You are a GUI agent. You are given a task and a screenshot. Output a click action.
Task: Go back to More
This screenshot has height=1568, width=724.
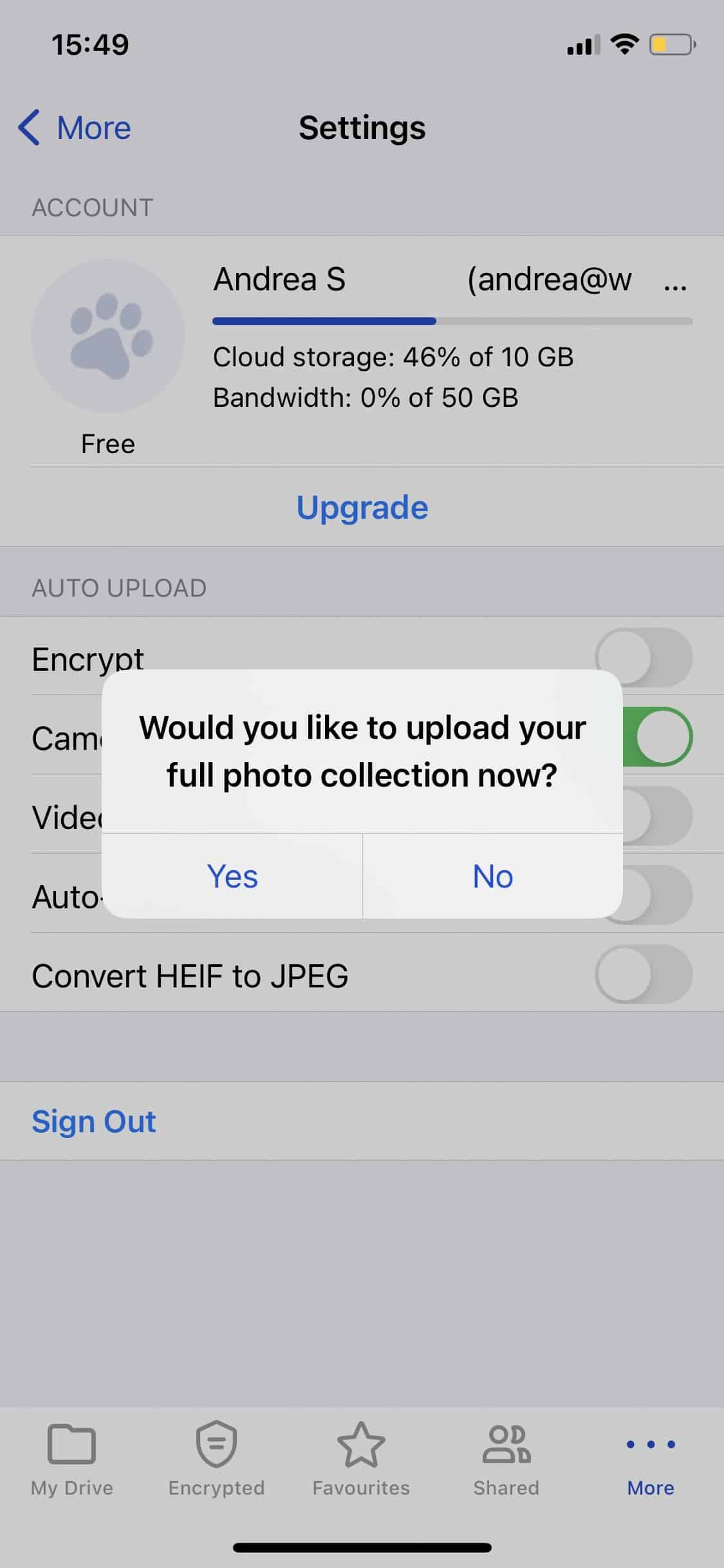[75, 127]
